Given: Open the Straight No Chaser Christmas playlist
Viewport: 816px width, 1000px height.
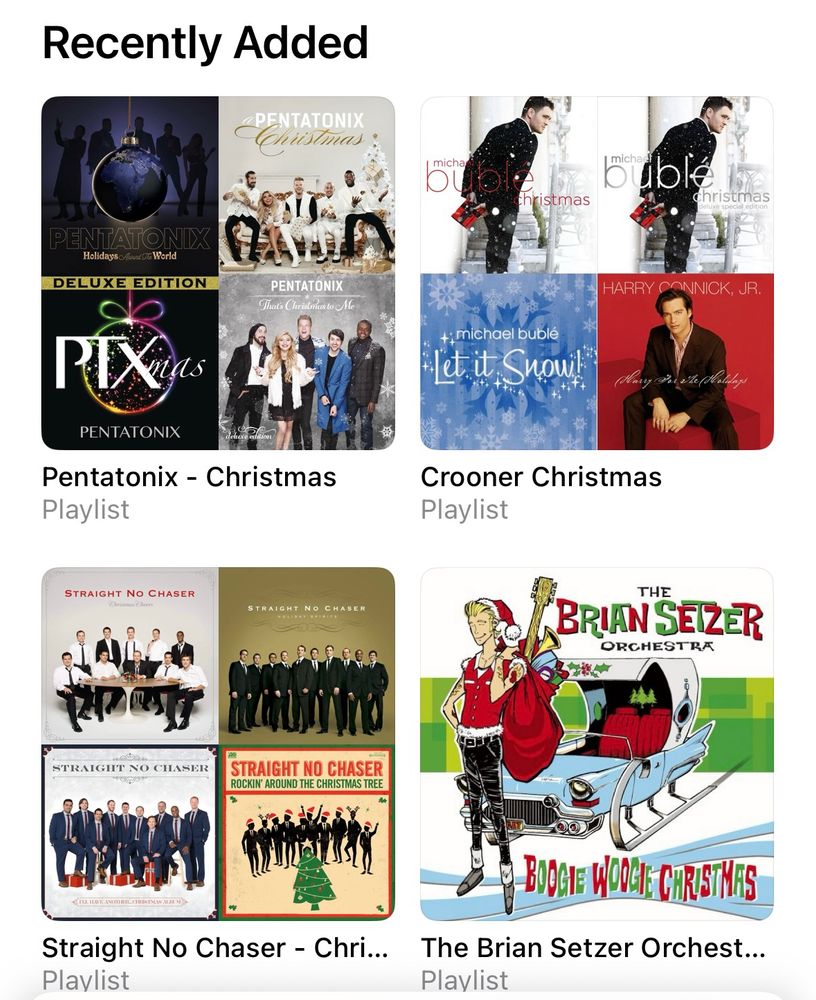Looking at the screenshot, I should pyautogui.click(x=218, y=743).
